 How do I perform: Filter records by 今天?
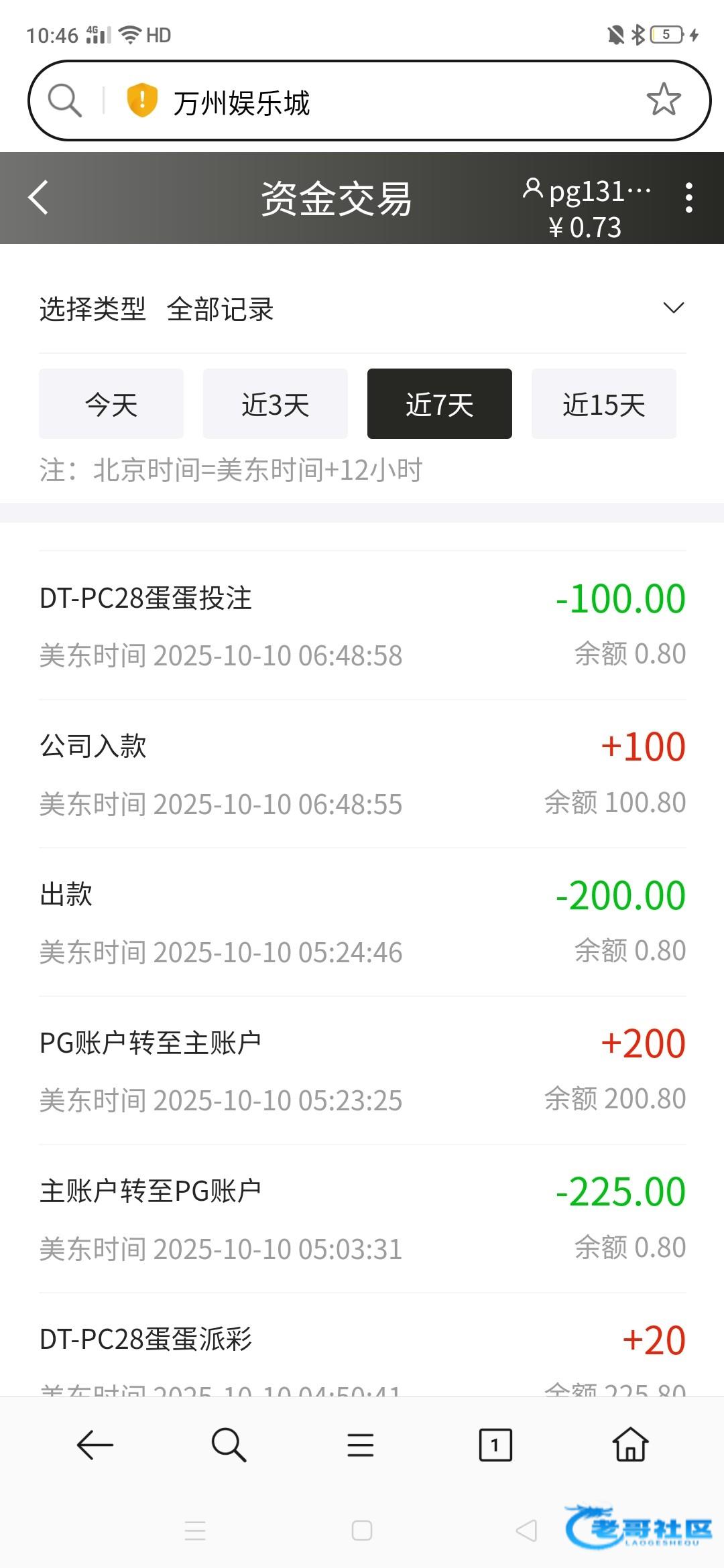pos(111,404)
